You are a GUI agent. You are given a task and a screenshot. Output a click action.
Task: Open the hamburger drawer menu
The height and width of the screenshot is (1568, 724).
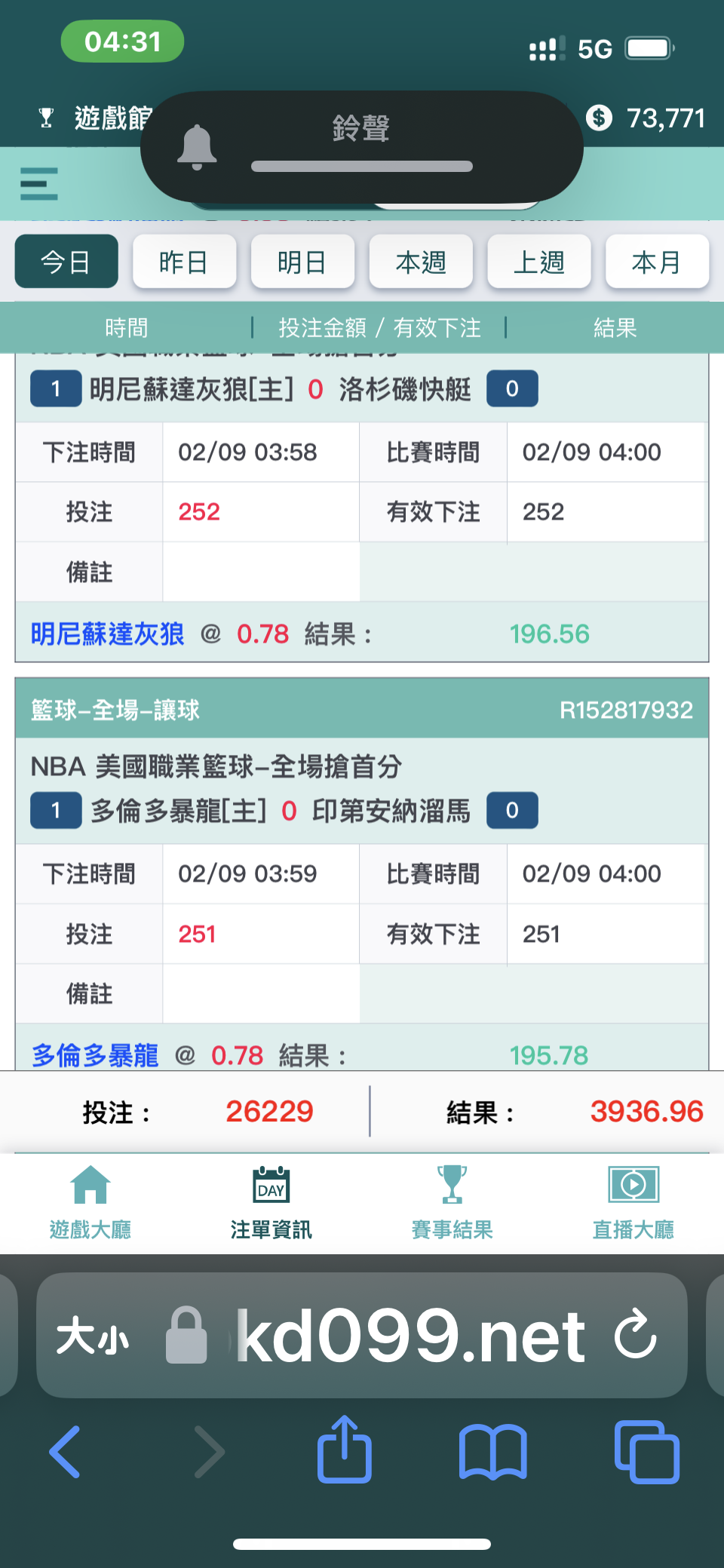(x=39, y=183)
